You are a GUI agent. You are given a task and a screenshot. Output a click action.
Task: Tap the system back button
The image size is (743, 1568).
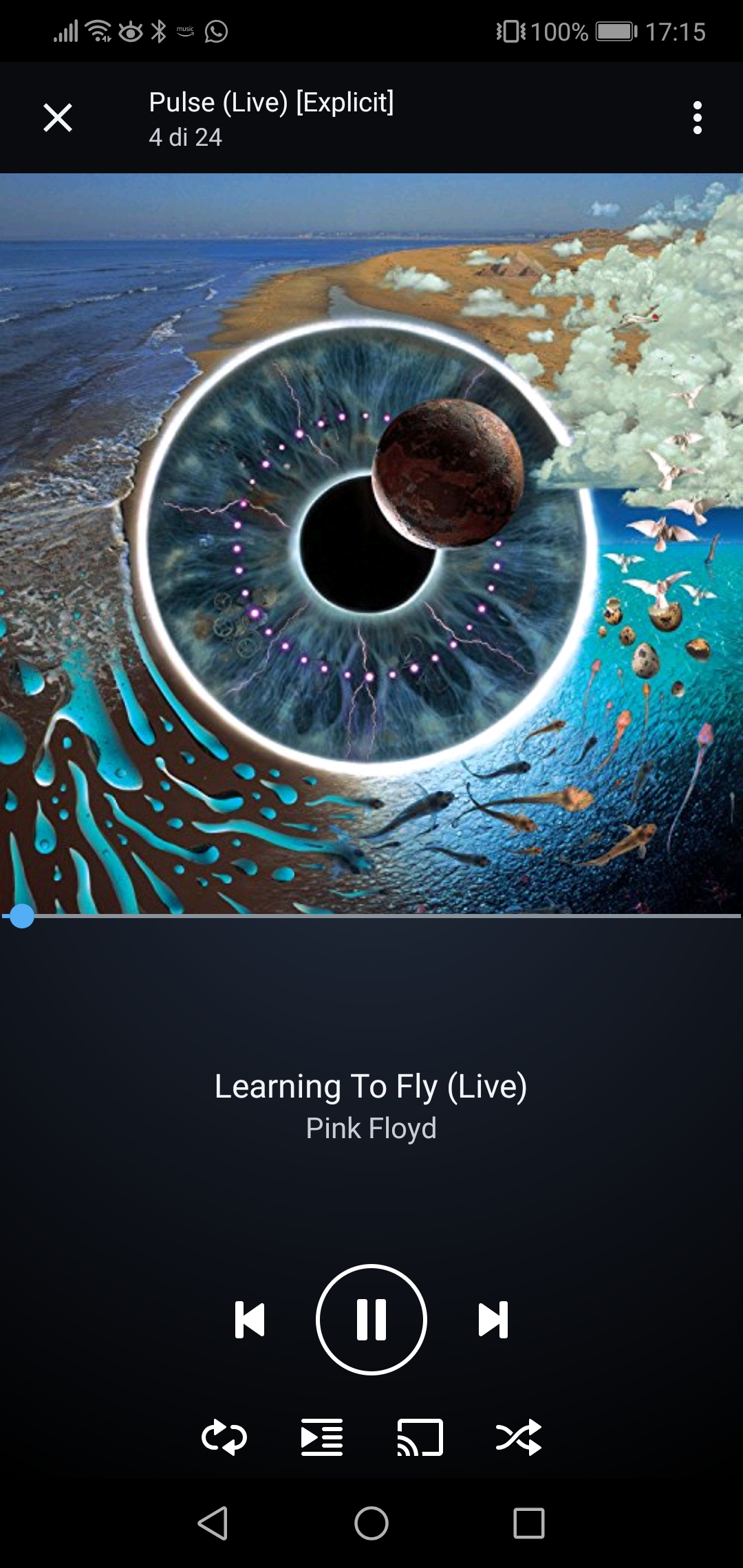click(x=213, y=1523)
